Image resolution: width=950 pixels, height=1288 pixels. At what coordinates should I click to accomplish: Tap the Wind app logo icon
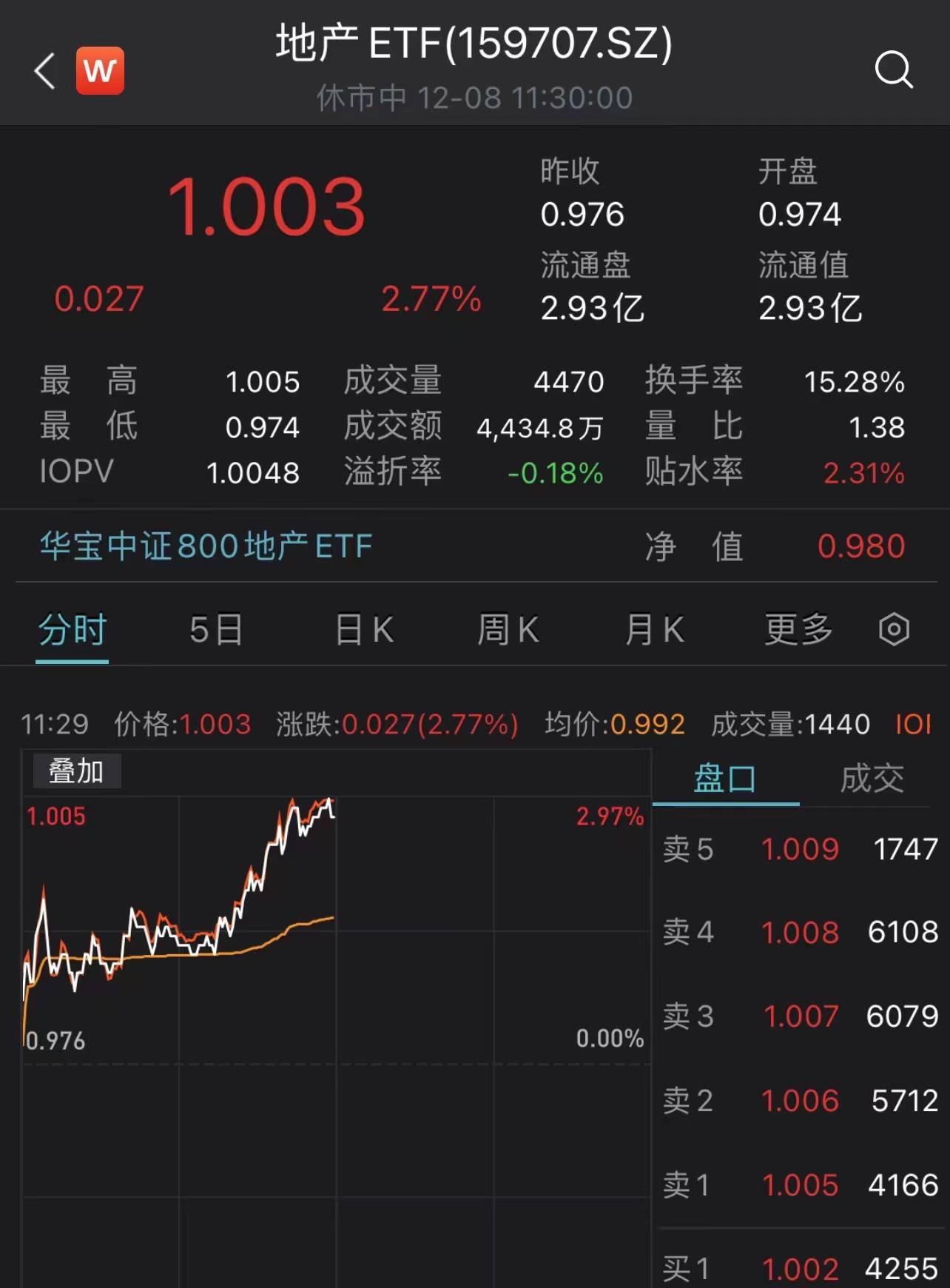100,70
